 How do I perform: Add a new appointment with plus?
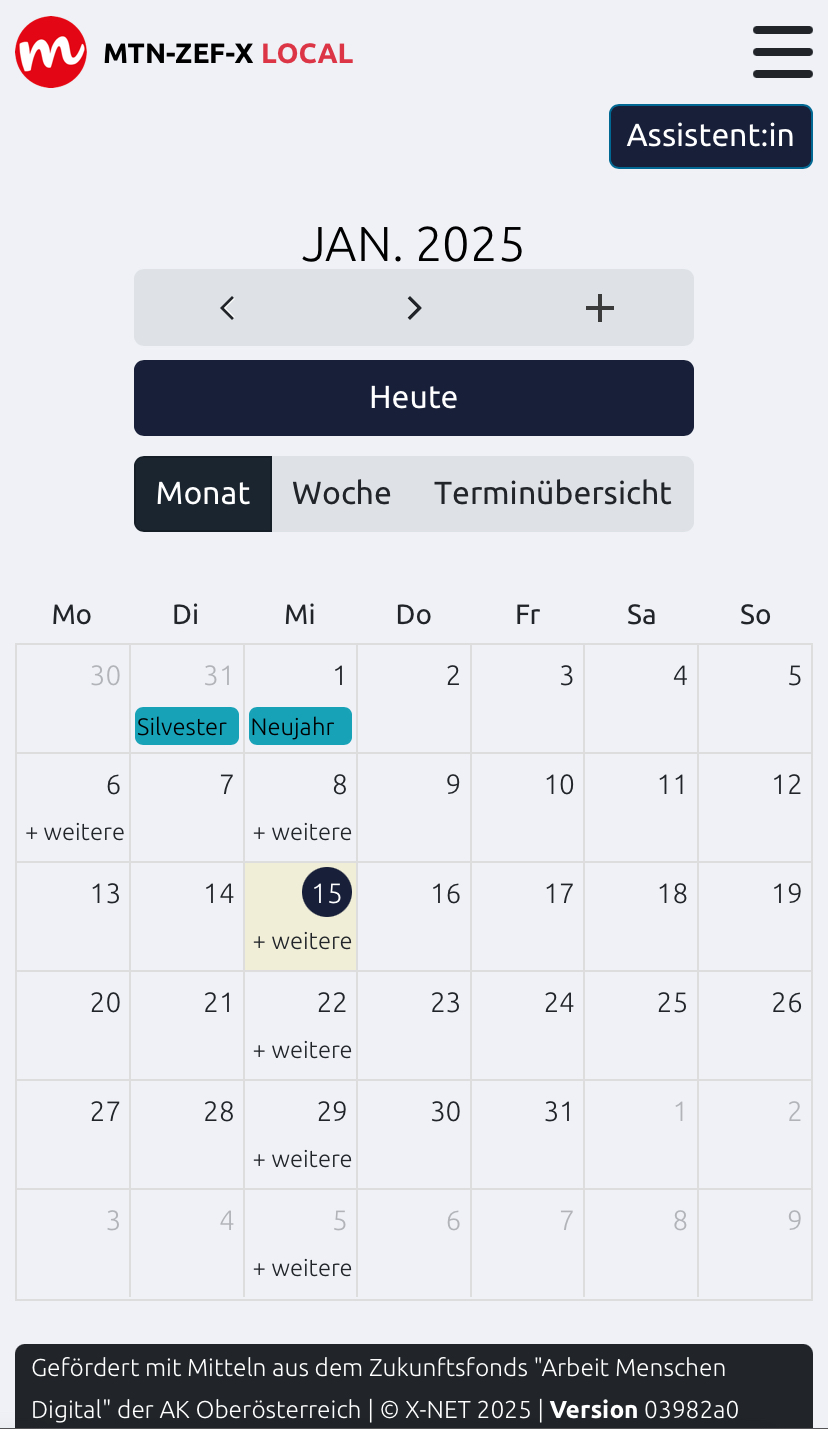[599, 308]
